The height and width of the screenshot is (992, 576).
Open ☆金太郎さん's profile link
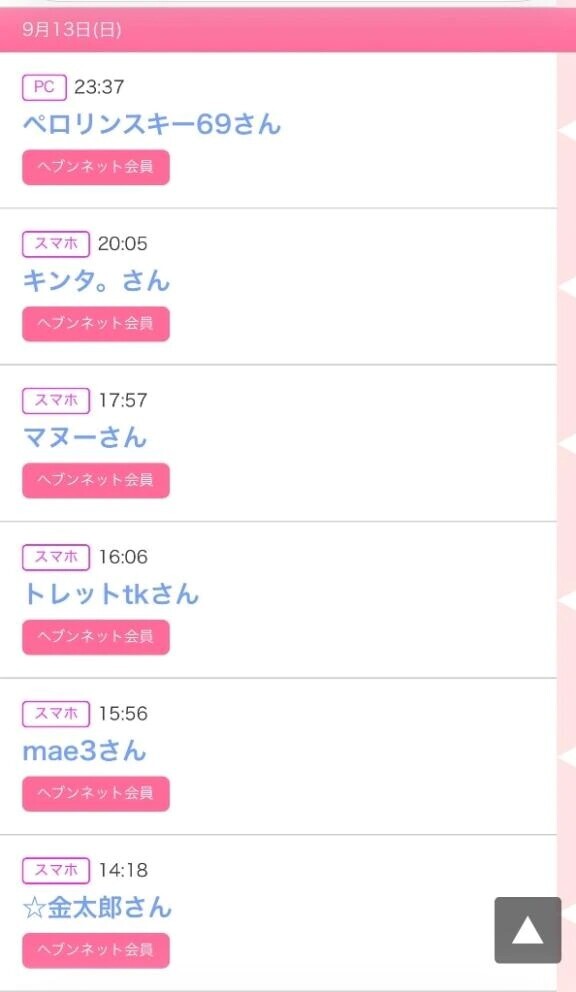tap(97, 908)
